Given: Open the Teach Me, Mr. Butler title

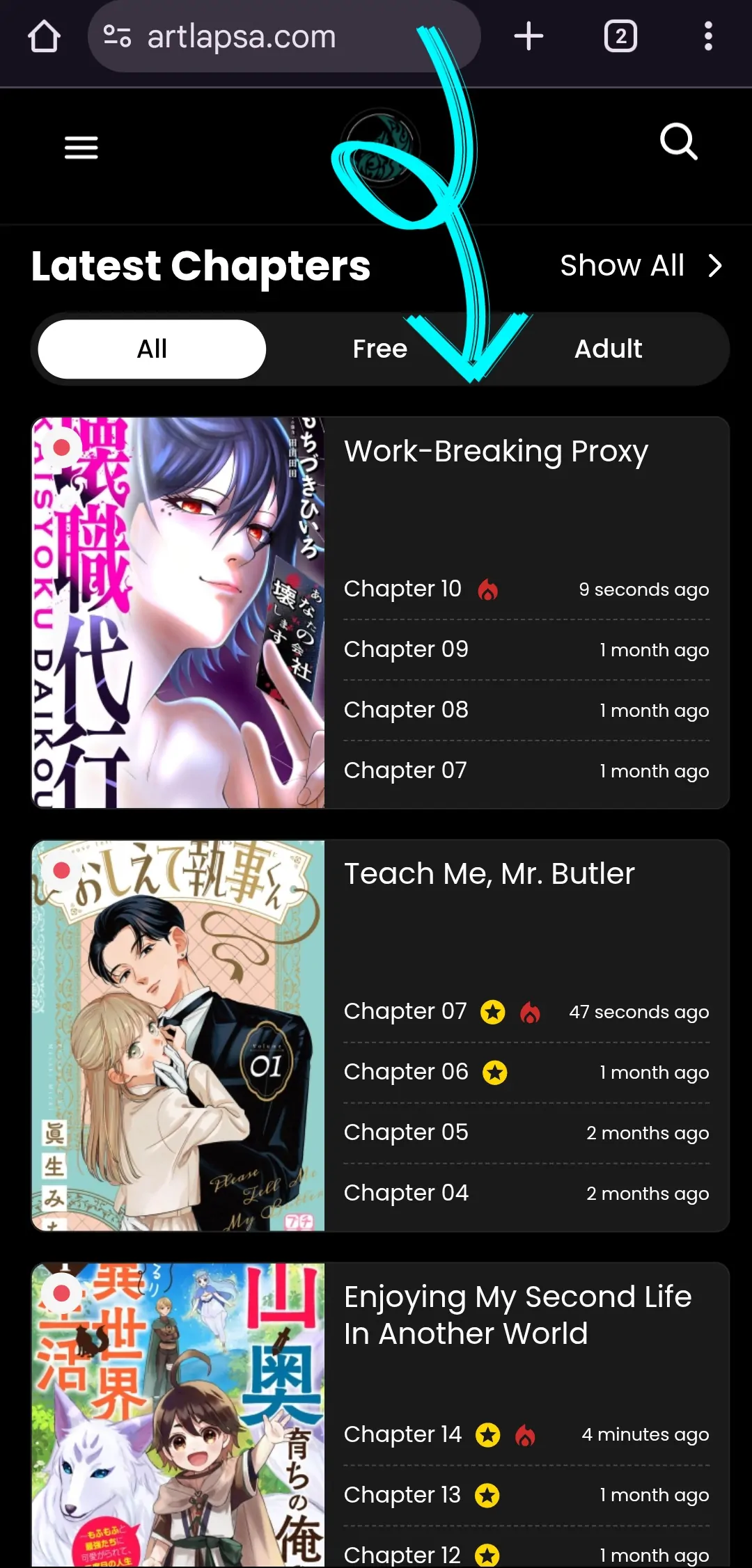Looking at the screenshot, I should [489, 874].
